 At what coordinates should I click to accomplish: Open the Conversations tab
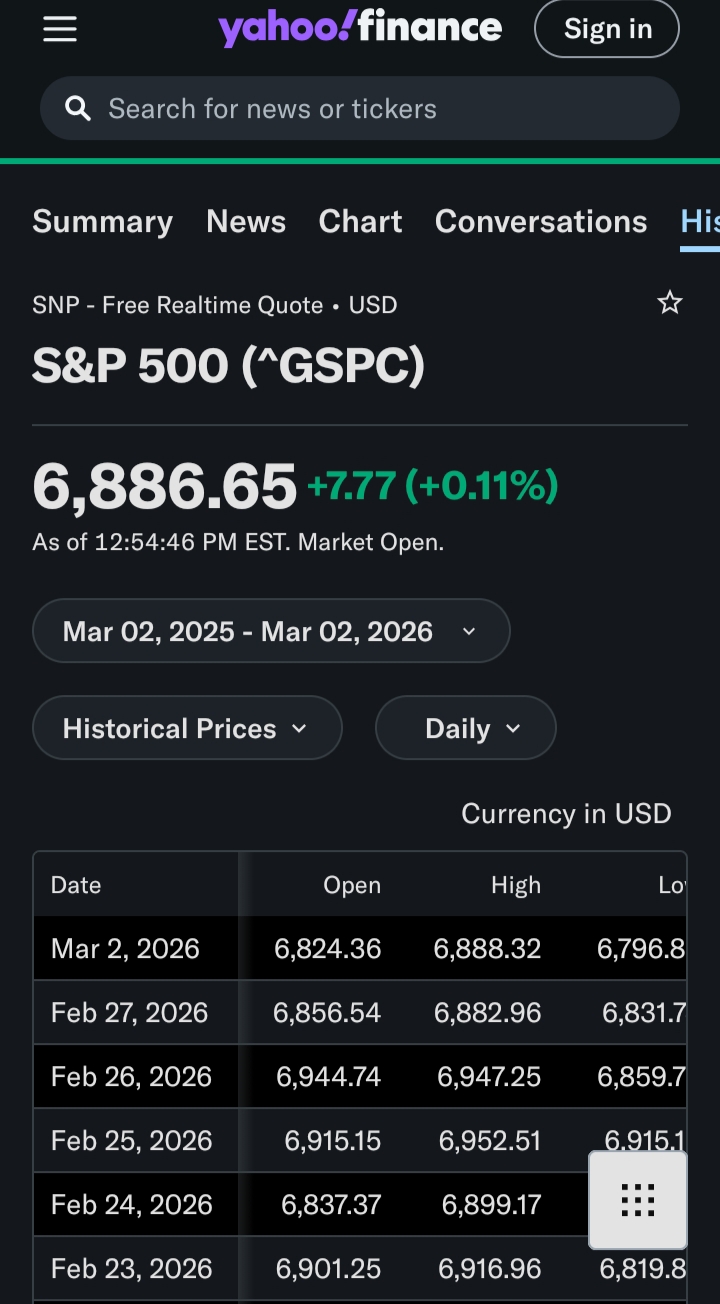pyautogui.click(x=541, y=221)
